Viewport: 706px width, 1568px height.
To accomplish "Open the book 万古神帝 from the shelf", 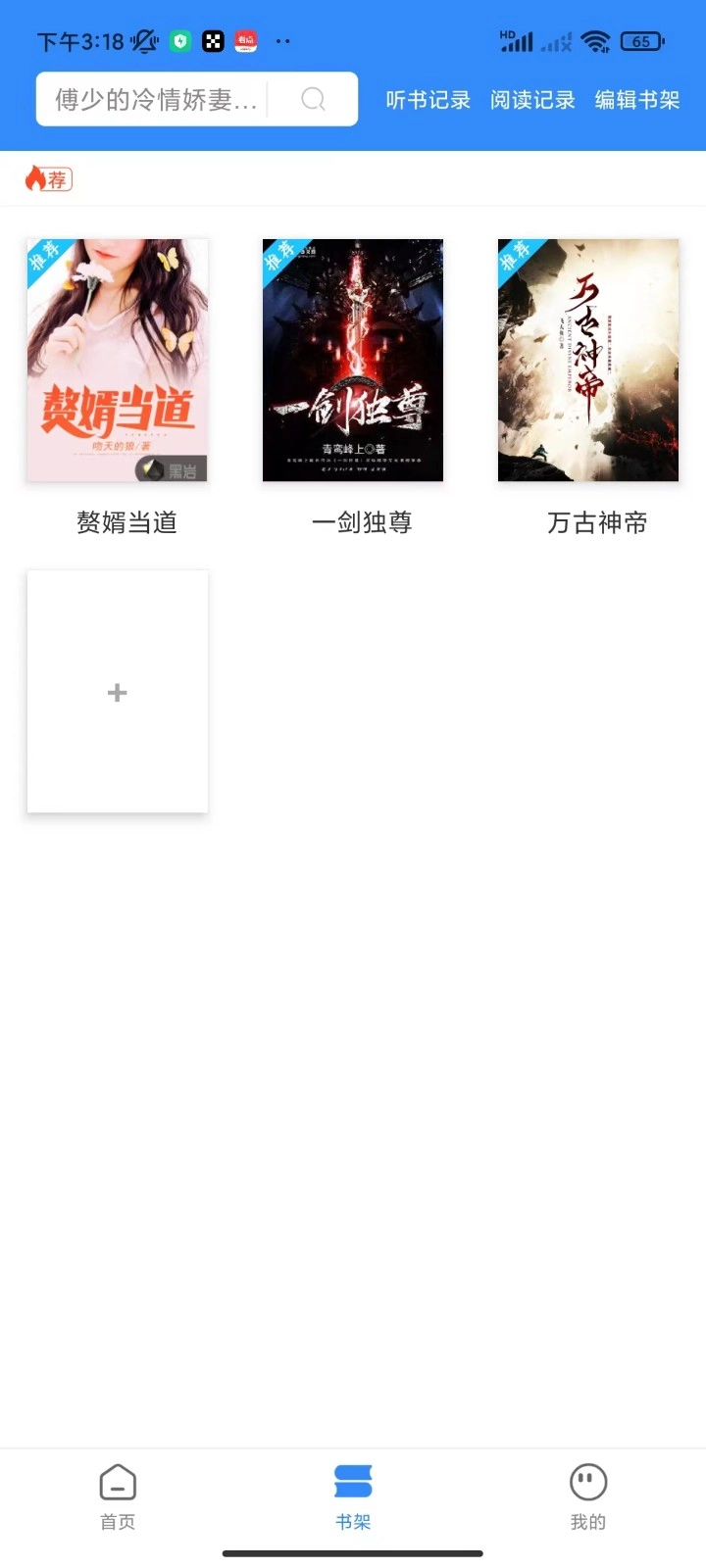I will 586,360.
